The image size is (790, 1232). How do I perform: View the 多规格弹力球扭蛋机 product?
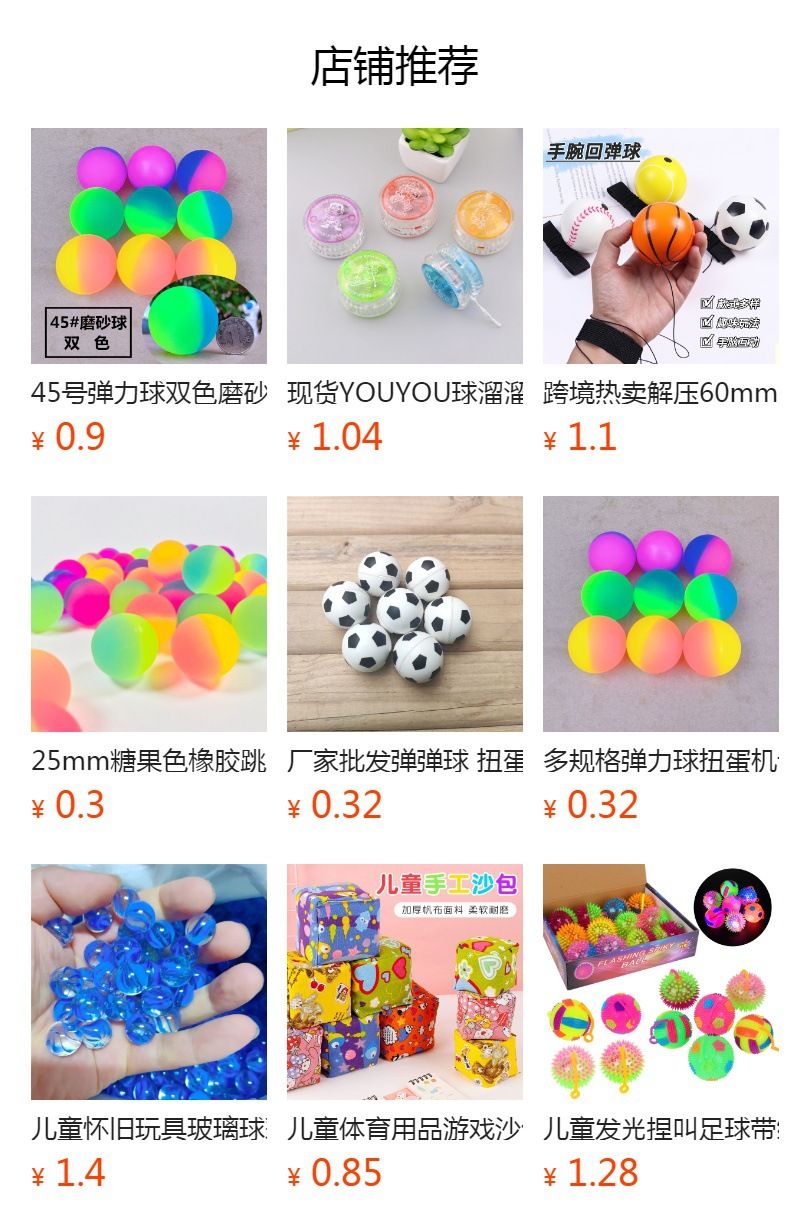click(x=661, y=614)
